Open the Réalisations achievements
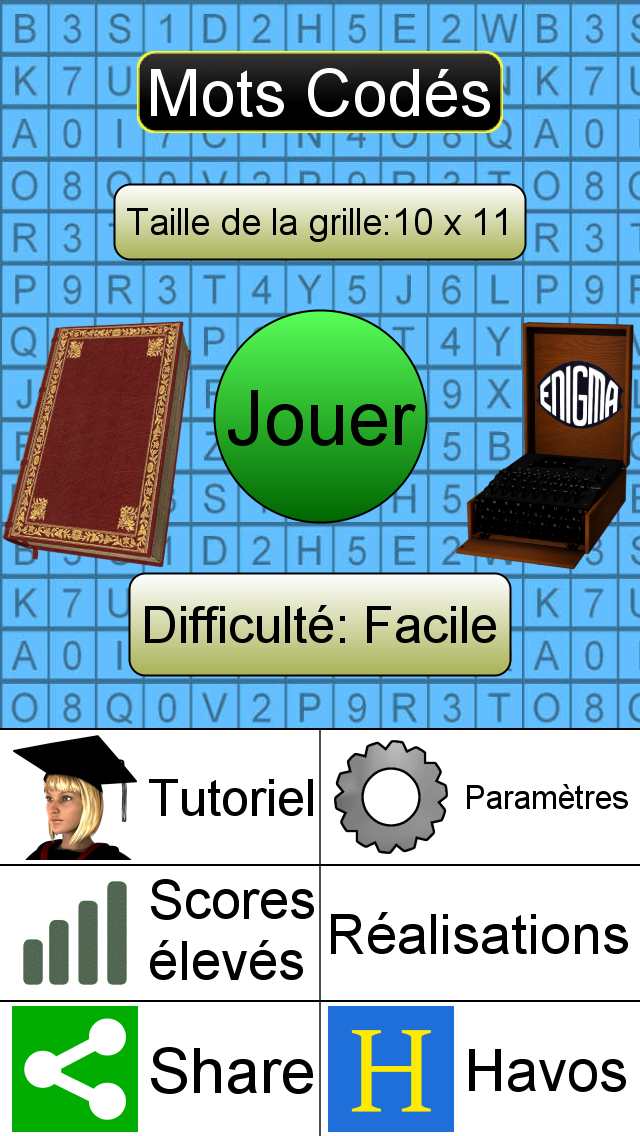The image size is (640, 1136). click(480, 932)
